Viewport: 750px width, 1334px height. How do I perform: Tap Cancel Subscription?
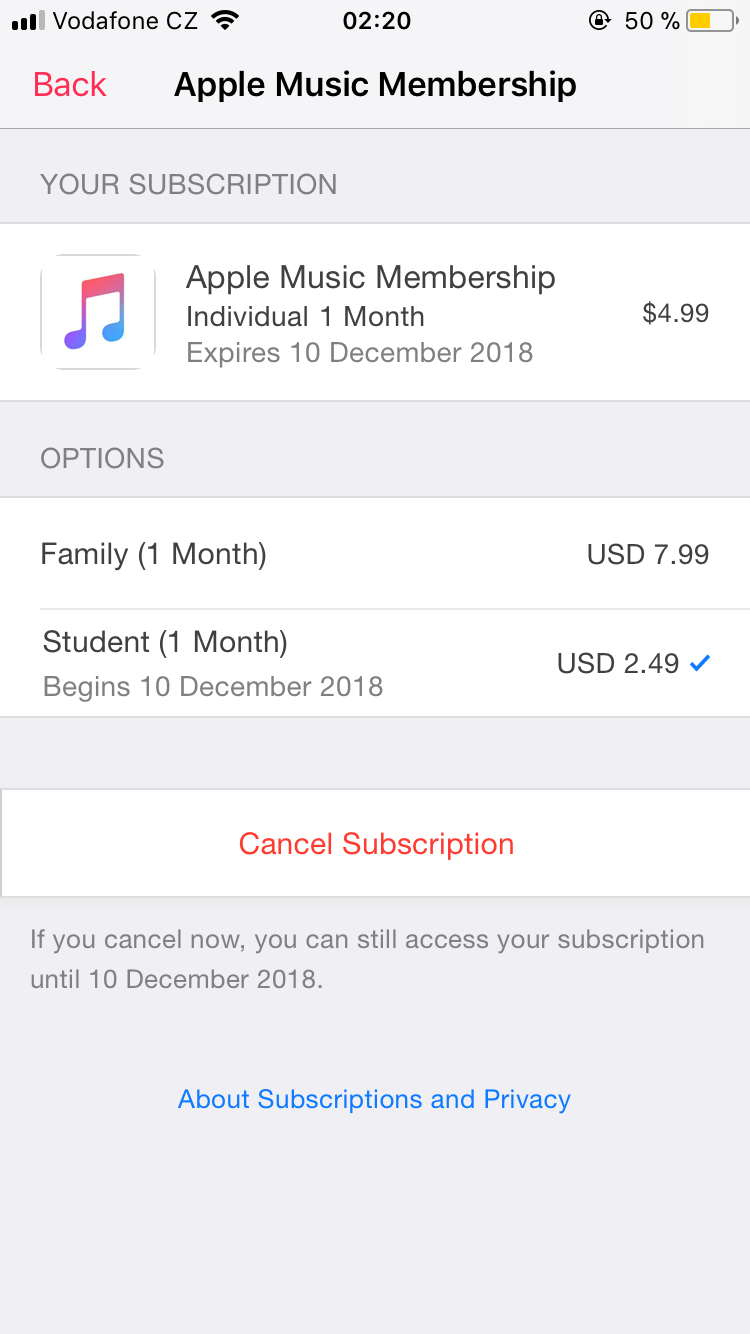pos(376,844)
